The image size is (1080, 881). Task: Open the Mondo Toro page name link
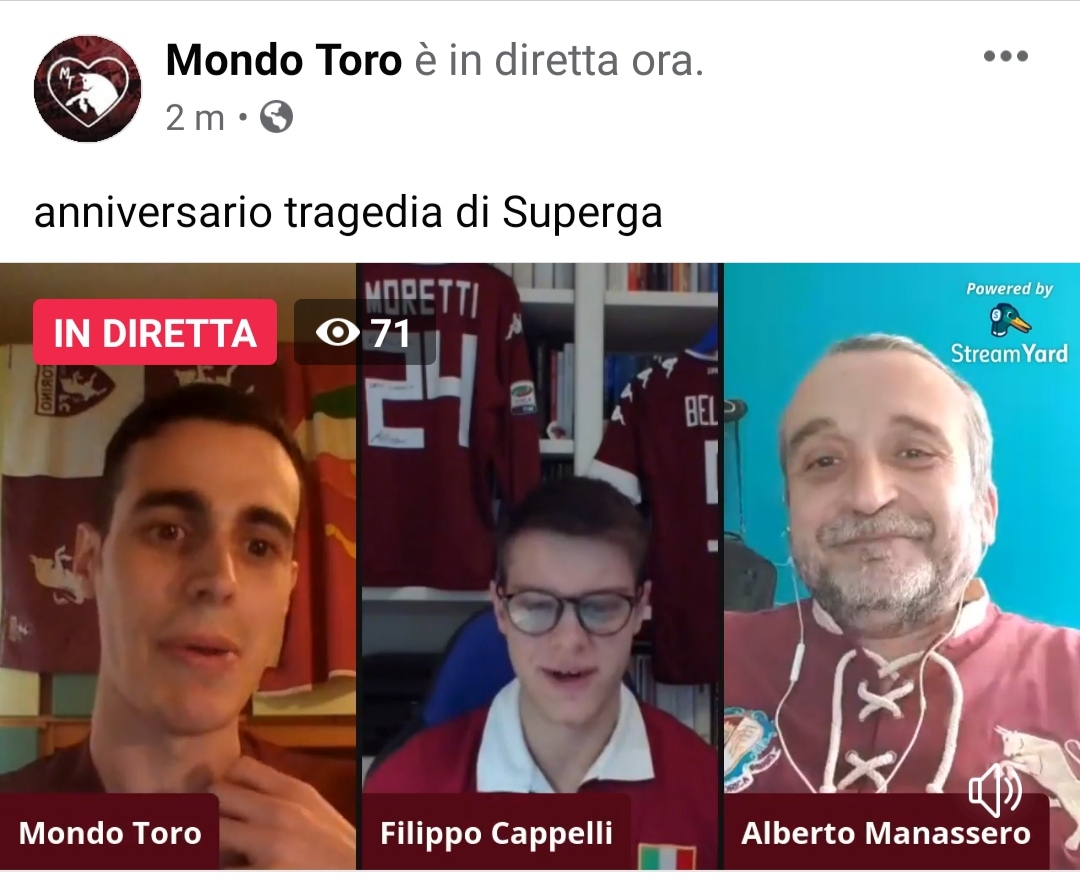(x=283, y=62)
